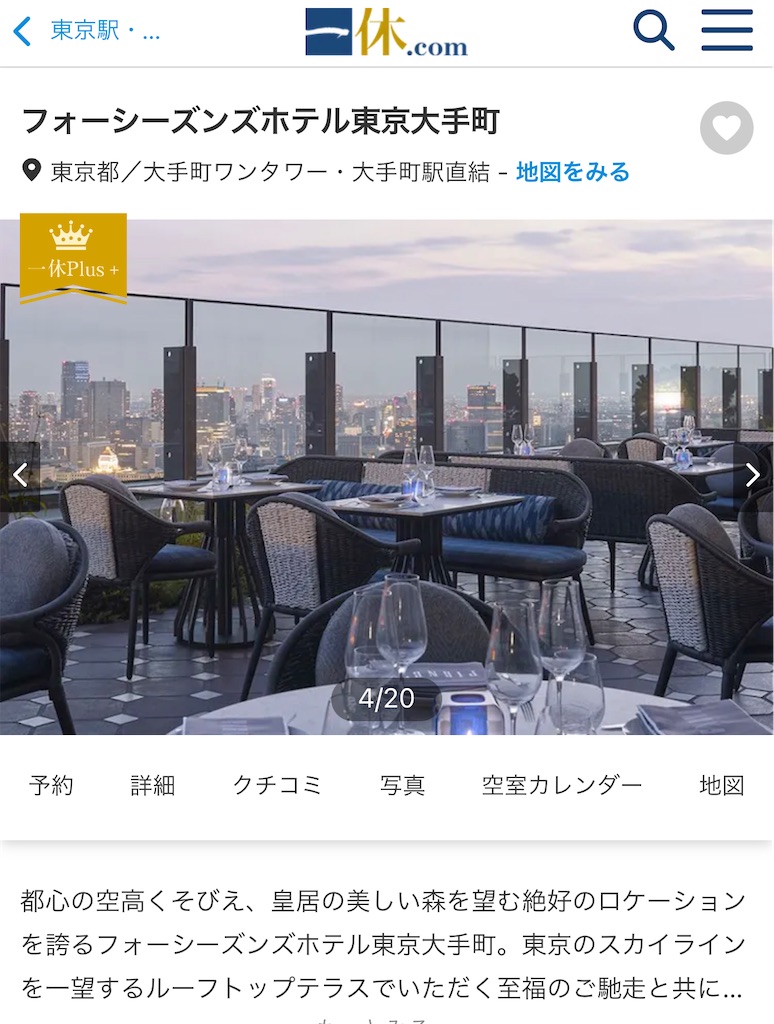
Task: Open the 地図をみる map link
Action: pyautogui.click(x=571, y=170)
